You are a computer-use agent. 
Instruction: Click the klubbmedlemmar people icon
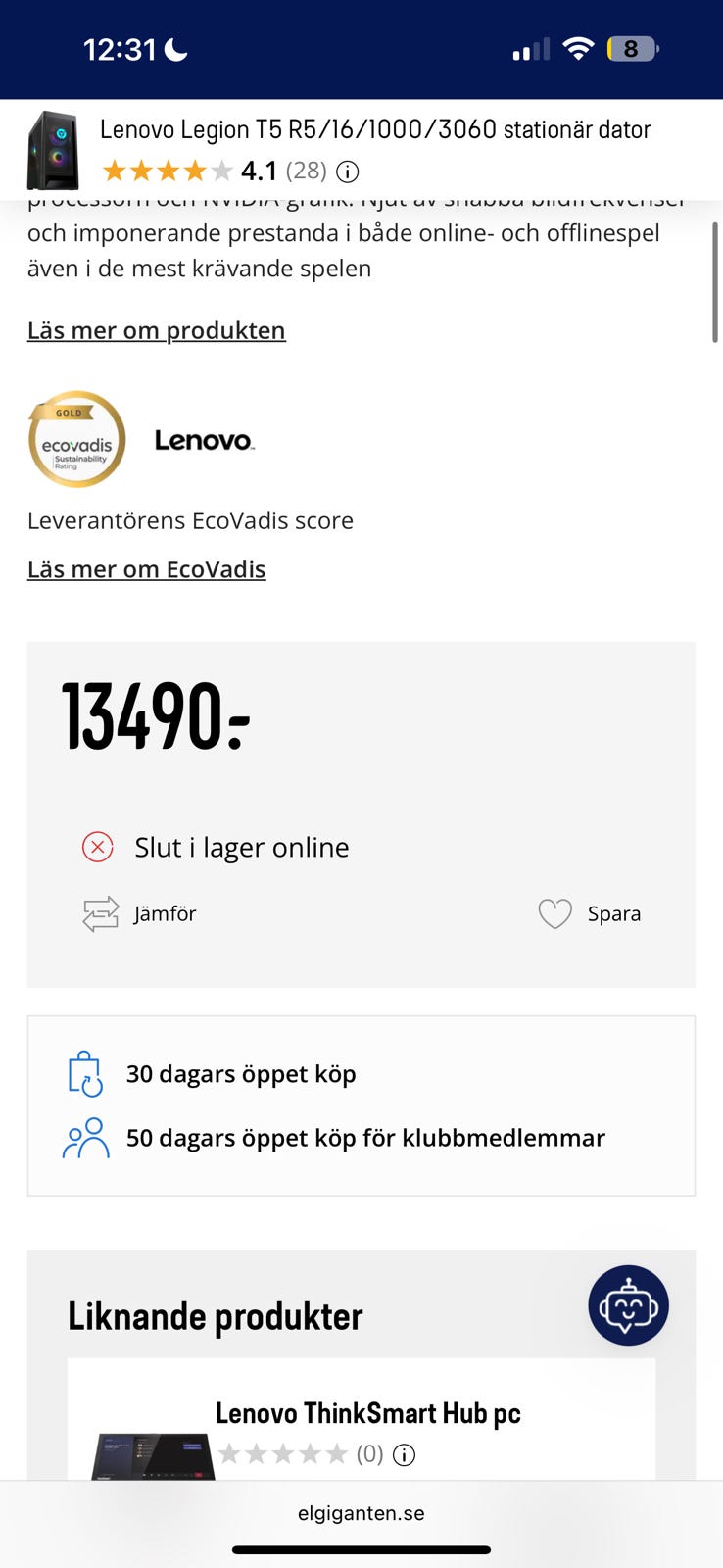[x=86, y=1137]
